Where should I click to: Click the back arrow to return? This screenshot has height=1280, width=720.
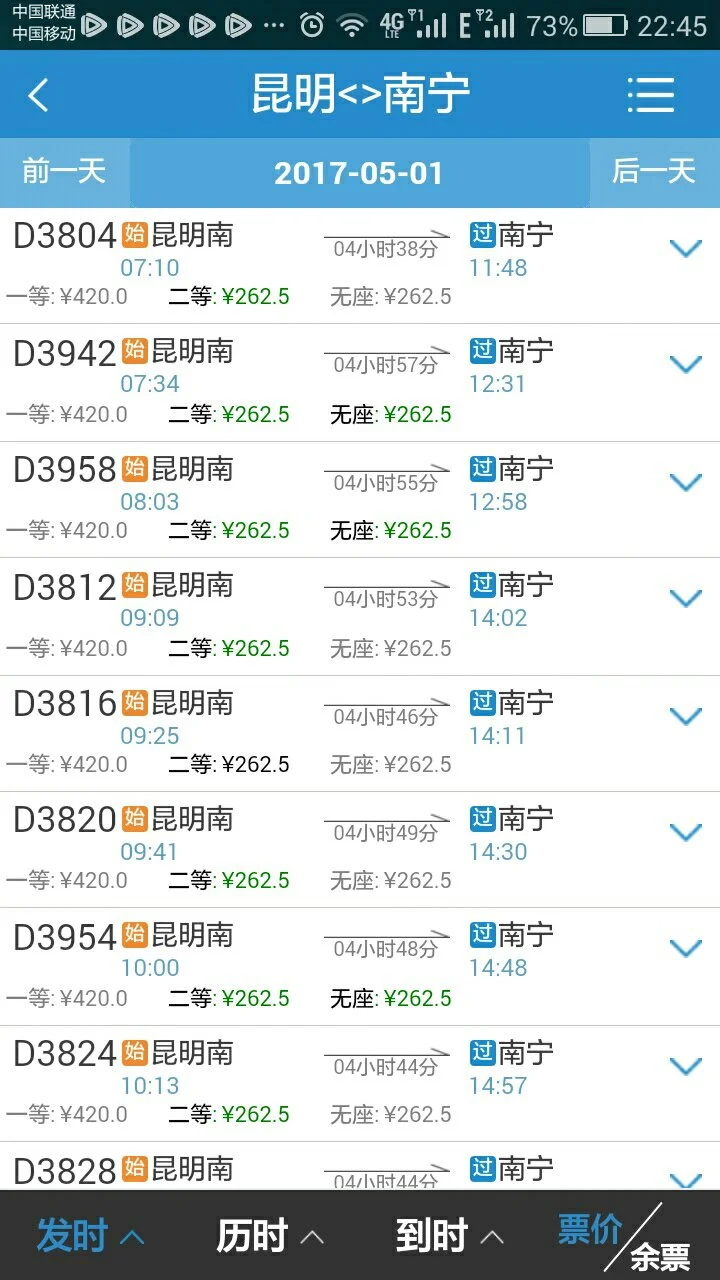click(x=37, y=94)
